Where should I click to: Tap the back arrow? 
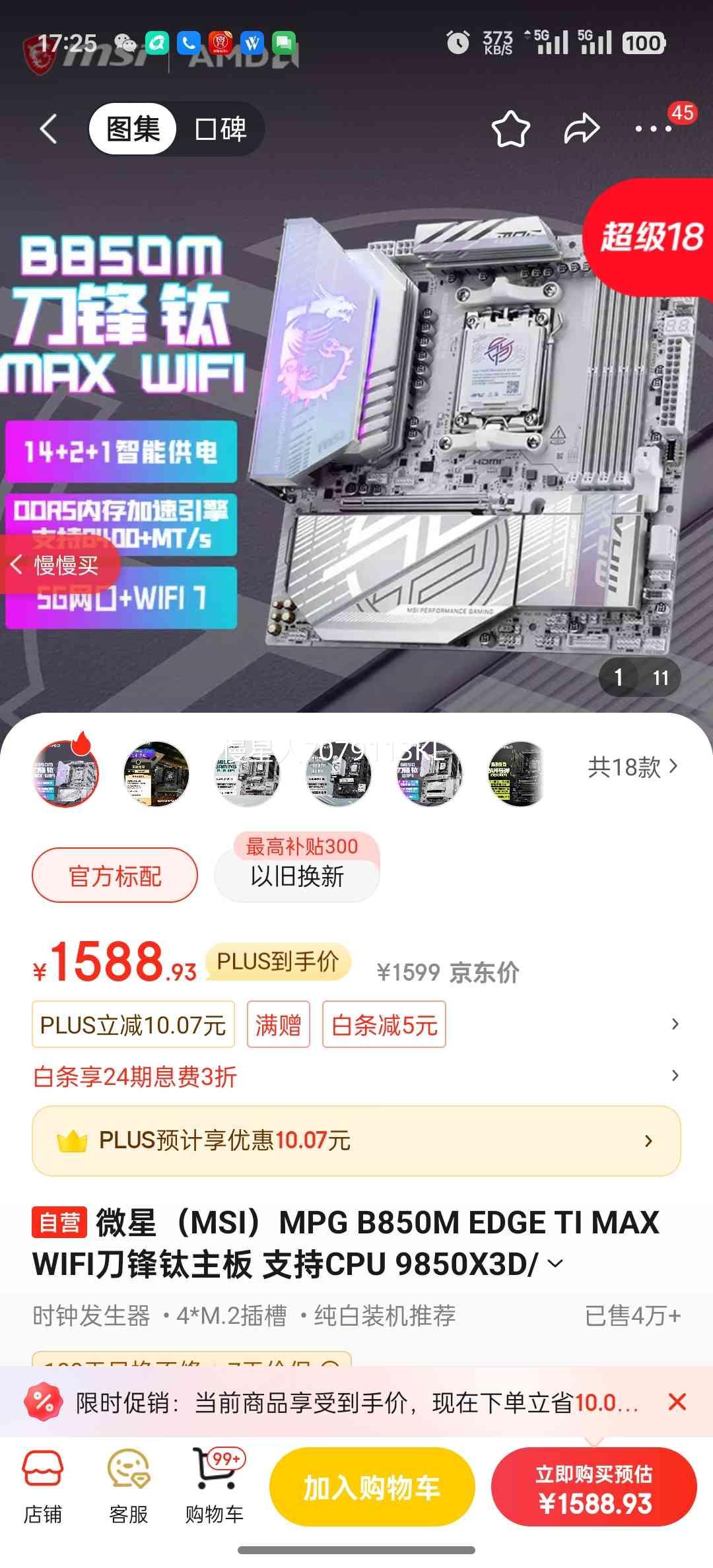point(48,129)
